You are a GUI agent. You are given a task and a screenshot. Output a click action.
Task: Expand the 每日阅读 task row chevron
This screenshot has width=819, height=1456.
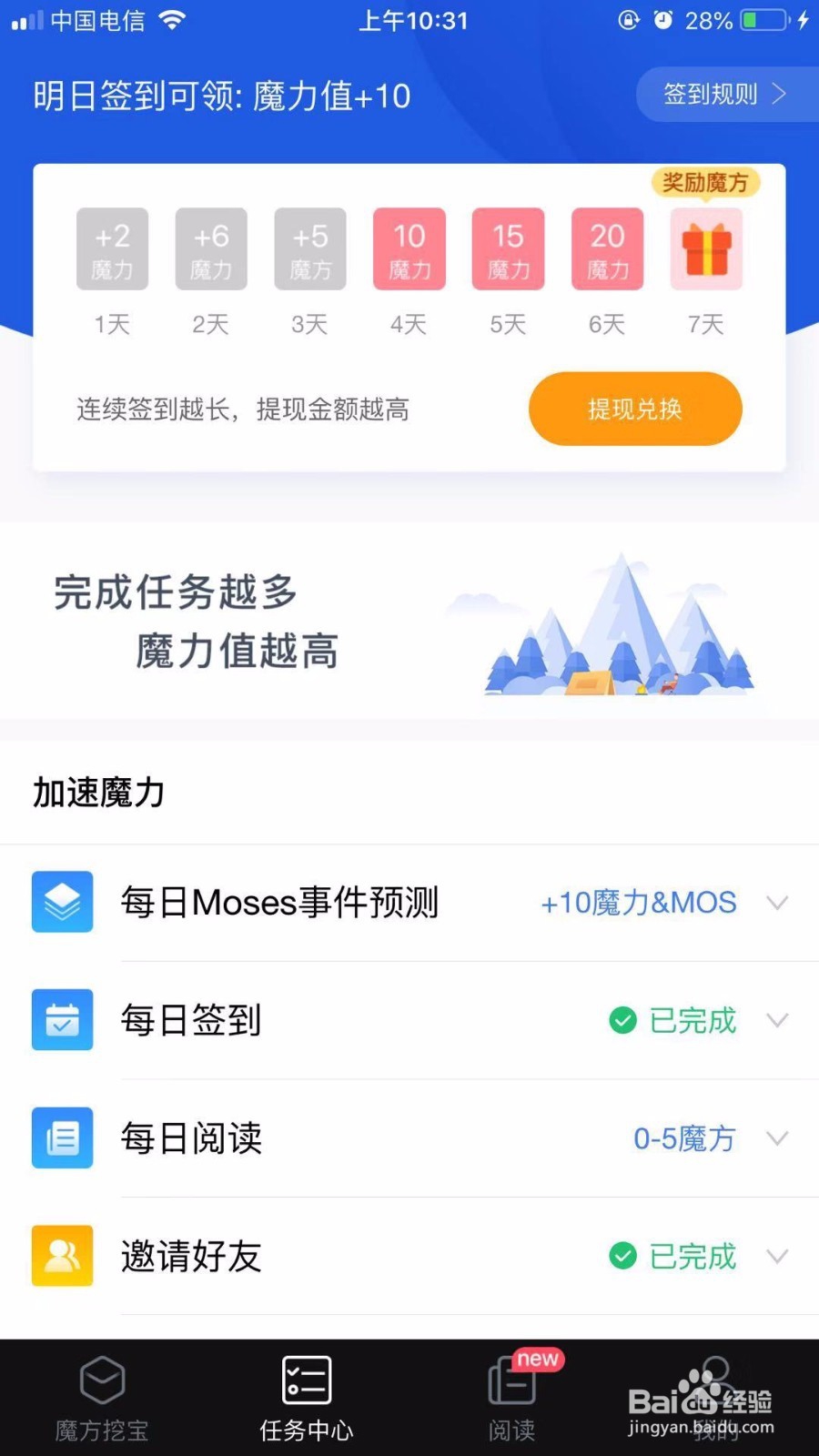[778, 1138]
